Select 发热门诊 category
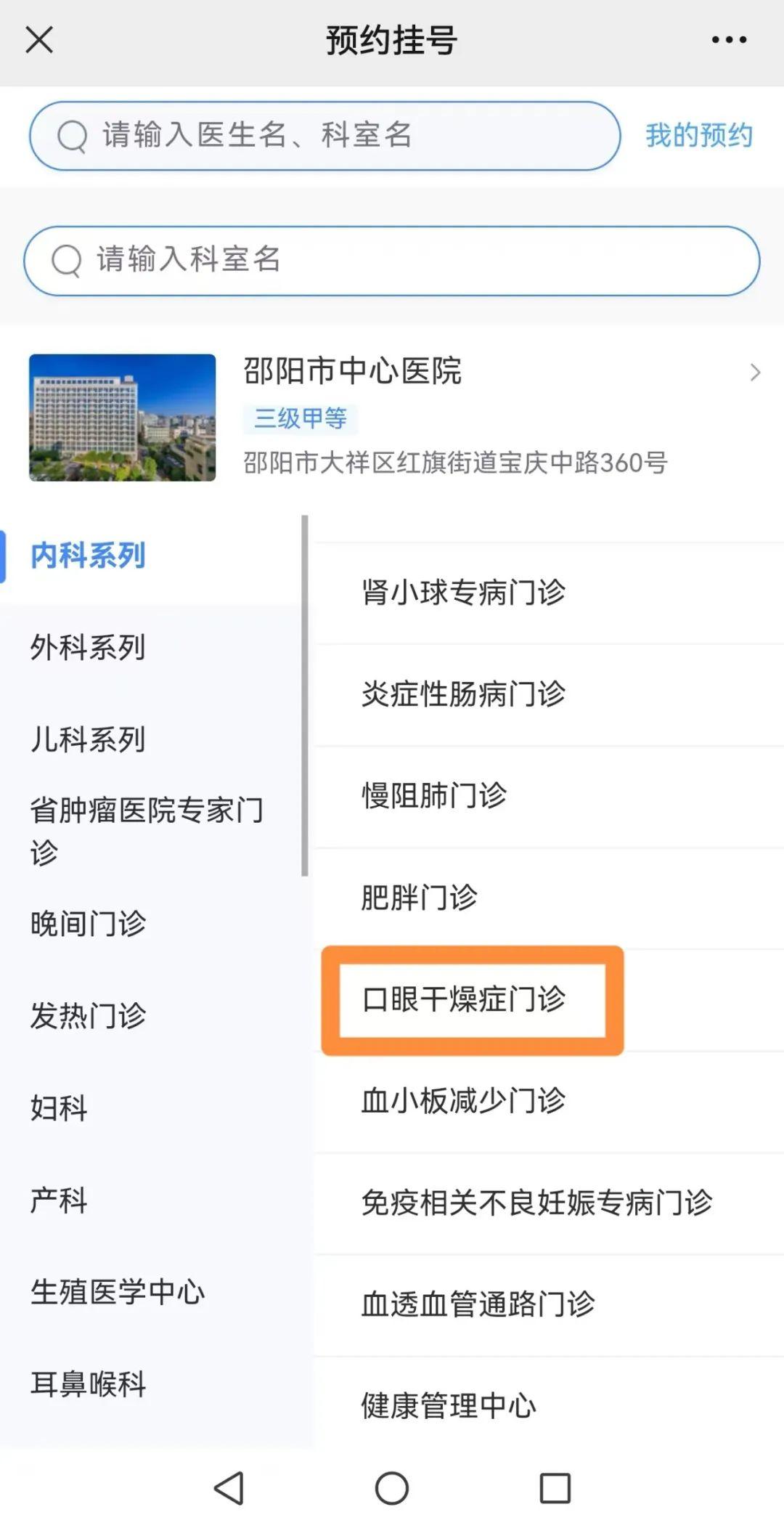Viewport: 784px width, 1528px height. click(x=88, y=1015)
